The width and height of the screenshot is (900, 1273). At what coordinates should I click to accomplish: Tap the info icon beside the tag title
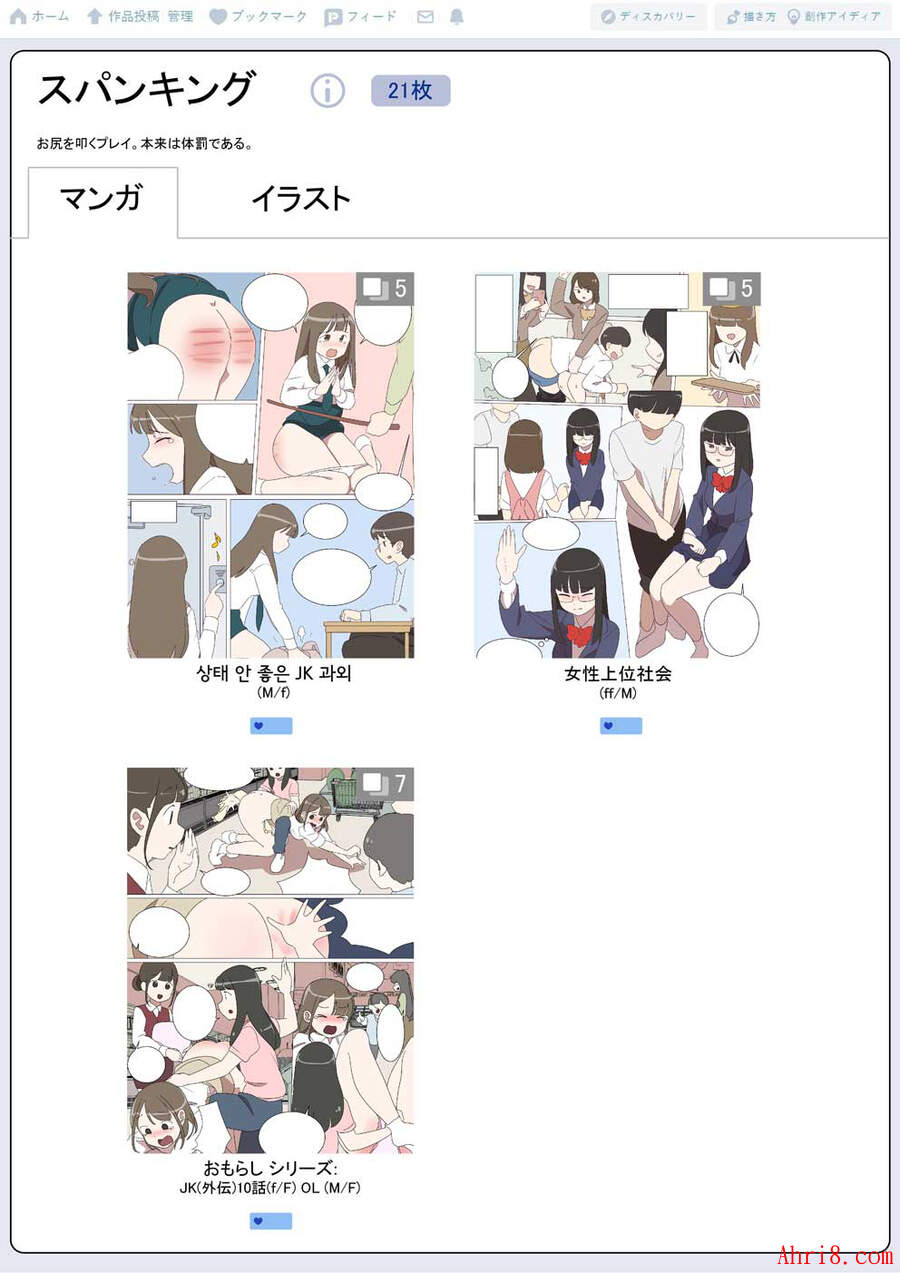327,91
